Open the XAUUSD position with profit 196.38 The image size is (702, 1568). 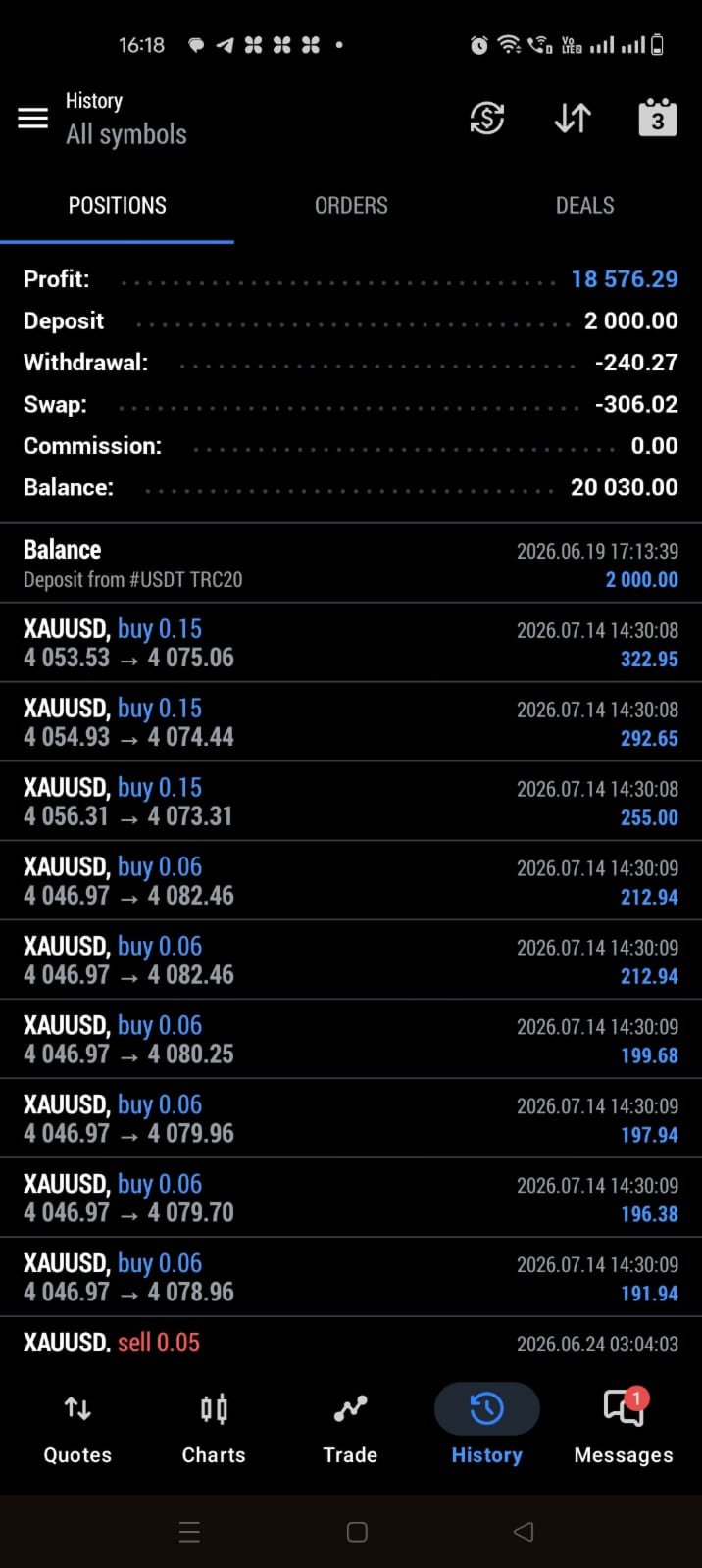pyautogui.click(x=351, y=1199)
